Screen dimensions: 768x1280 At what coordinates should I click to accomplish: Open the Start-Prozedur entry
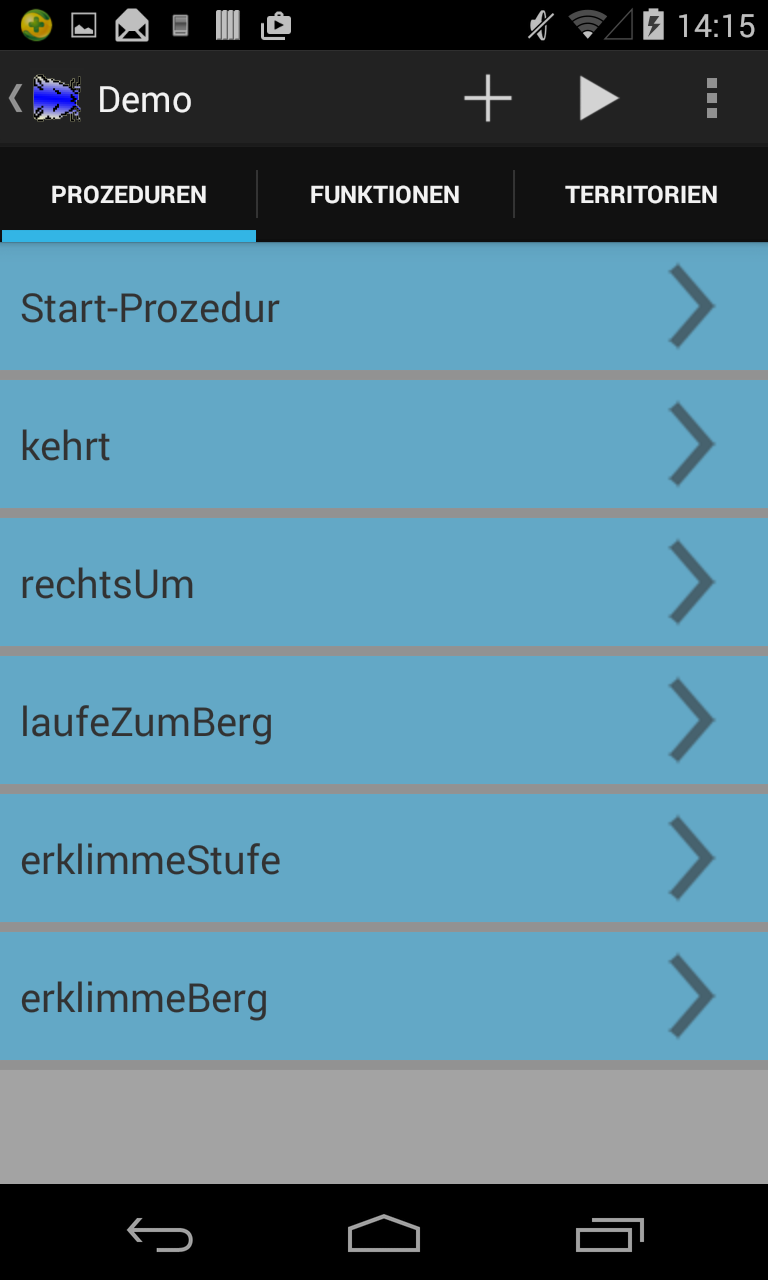tap(384, 307)
